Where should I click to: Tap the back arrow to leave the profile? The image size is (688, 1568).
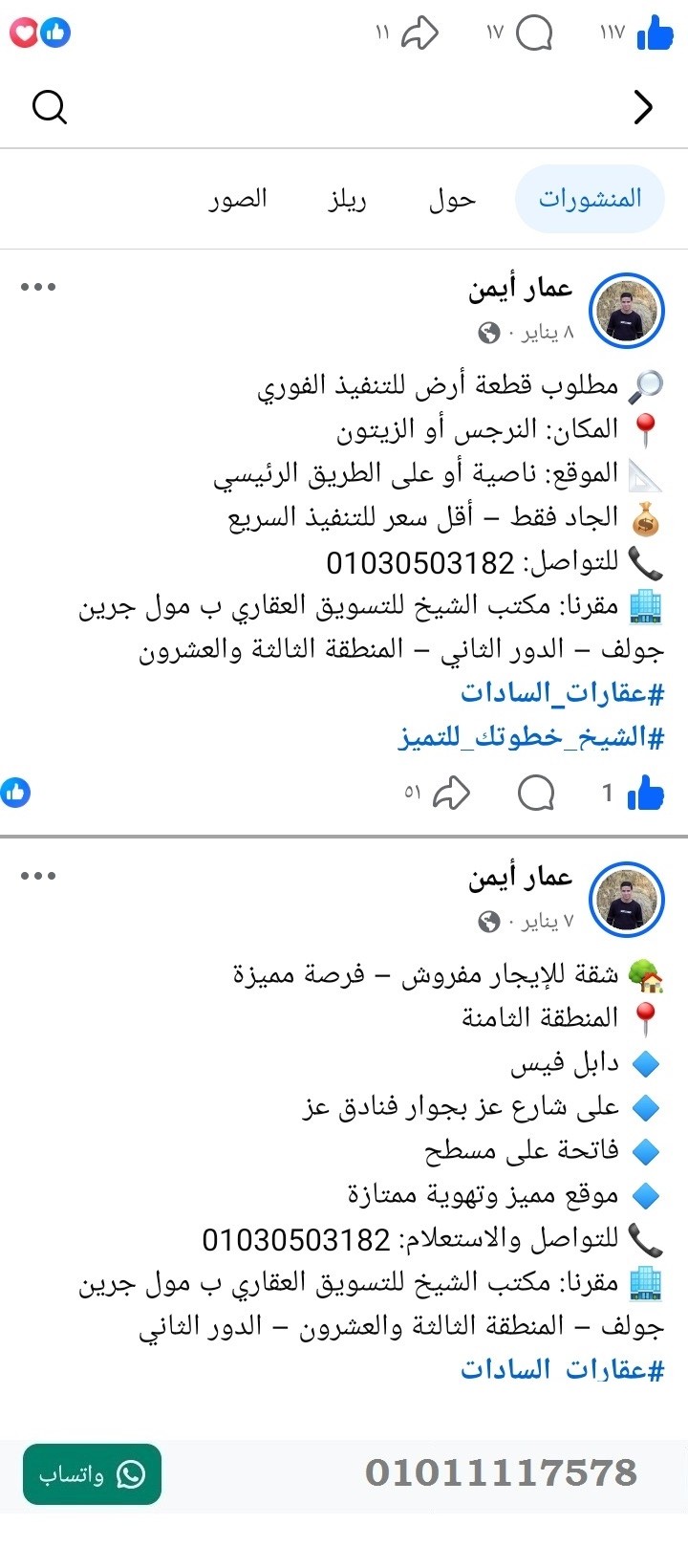click(642, 107)
